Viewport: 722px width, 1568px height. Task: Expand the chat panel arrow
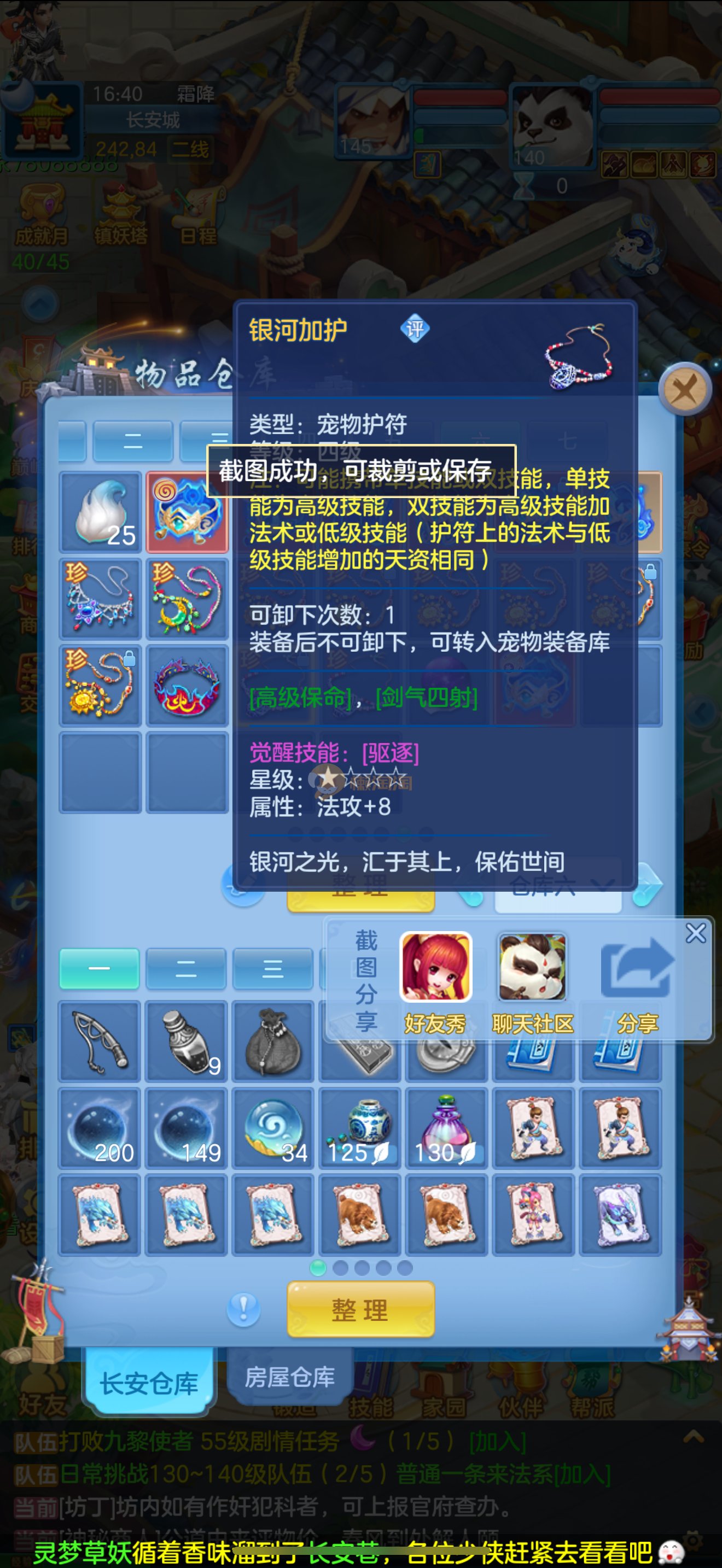click(x=694, y=1438)
